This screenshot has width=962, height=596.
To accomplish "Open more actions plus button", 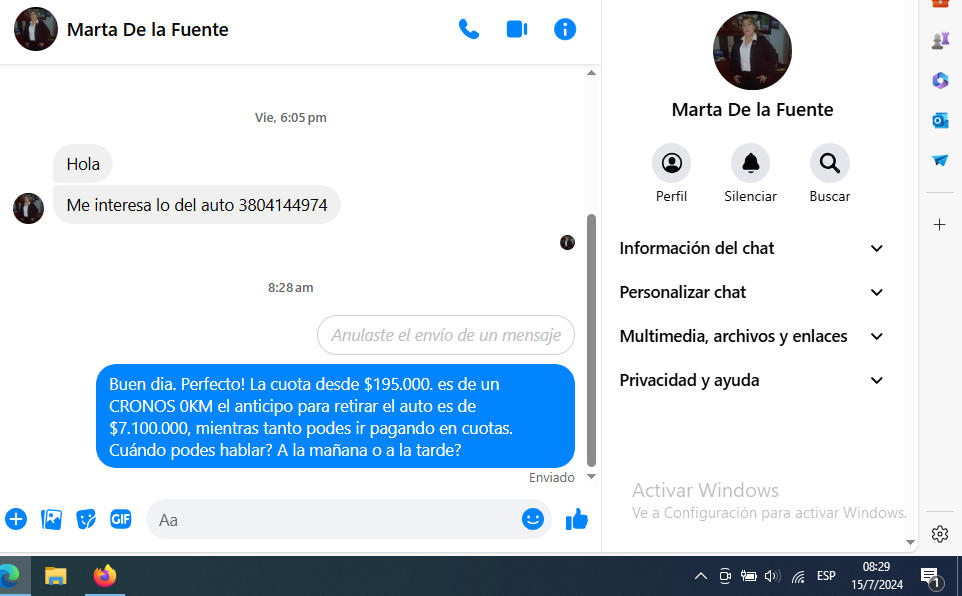I will point(16,519).
